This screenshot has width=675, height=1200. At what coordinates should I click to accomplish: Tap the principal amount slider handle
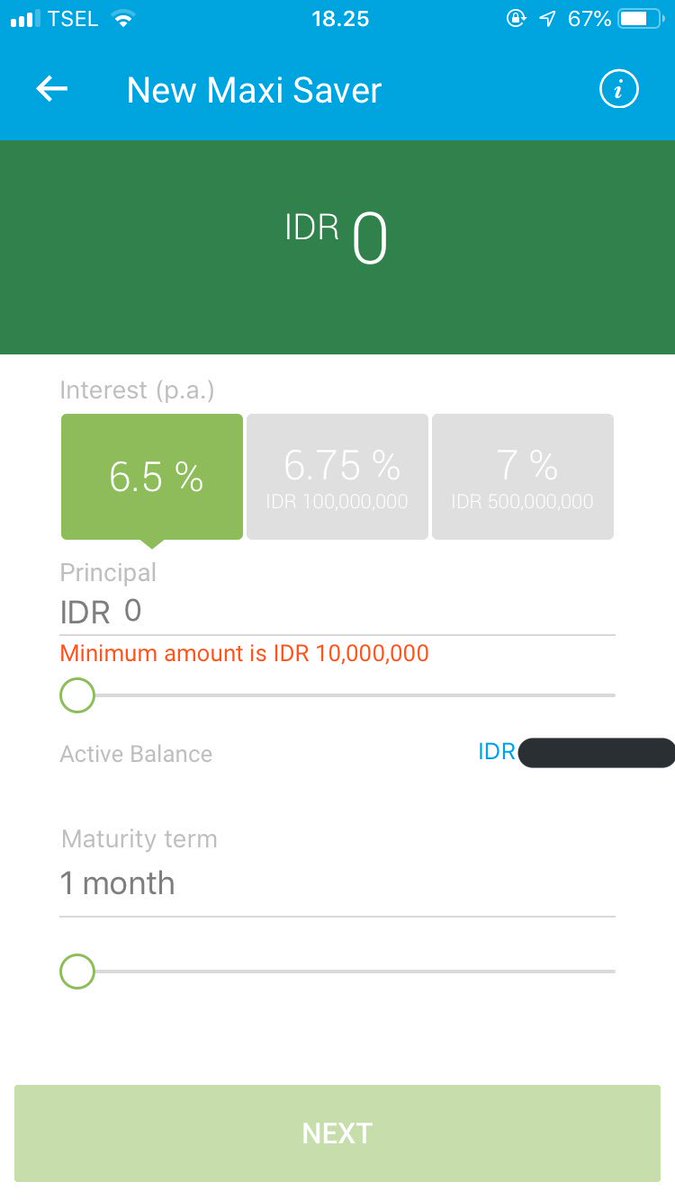coord(77,695)
